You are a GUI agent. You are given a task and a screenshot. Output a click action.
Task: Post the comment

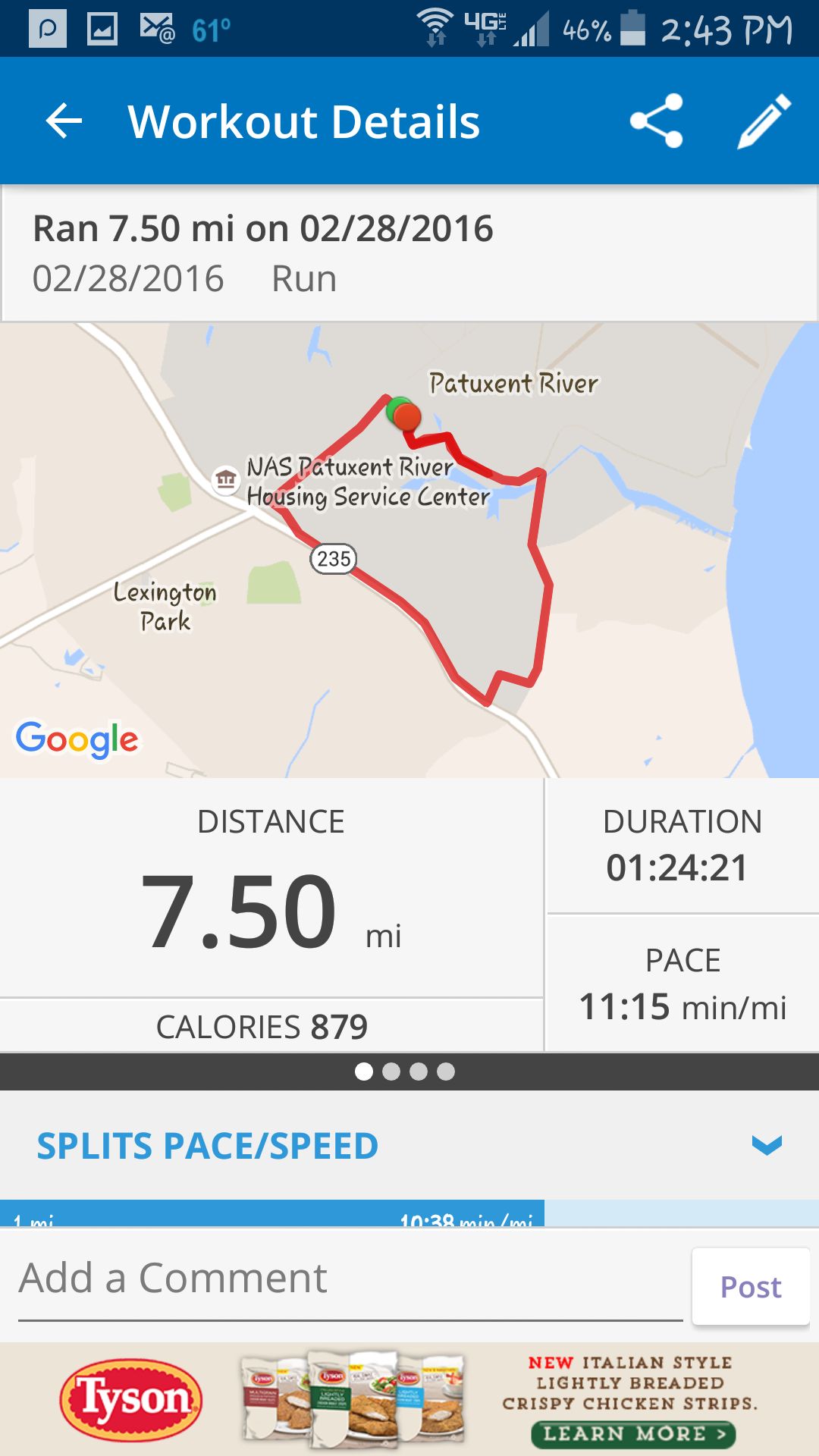[x=750, y=1287]
